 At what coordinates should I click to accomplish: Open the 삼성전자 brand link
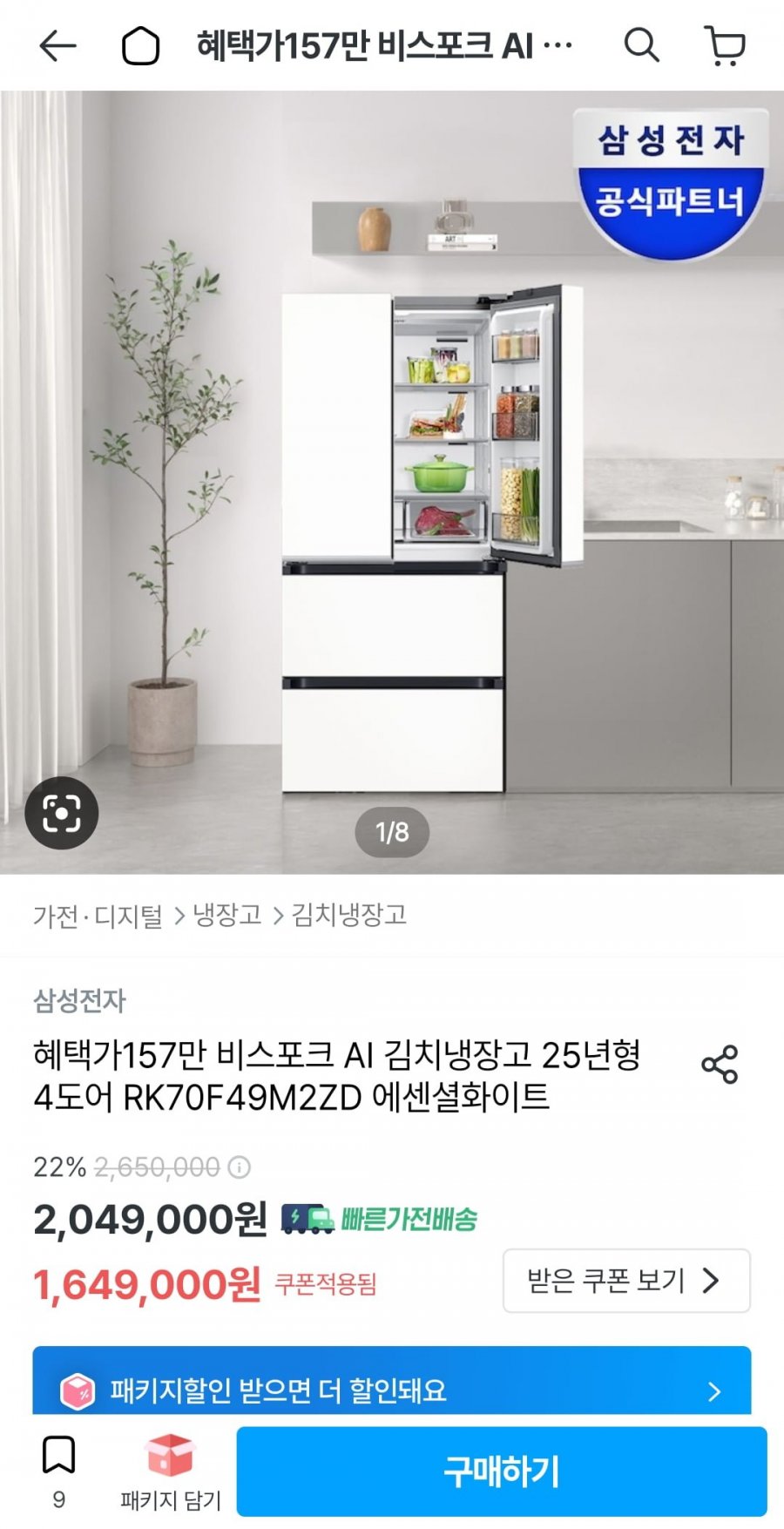point(79,1000)
